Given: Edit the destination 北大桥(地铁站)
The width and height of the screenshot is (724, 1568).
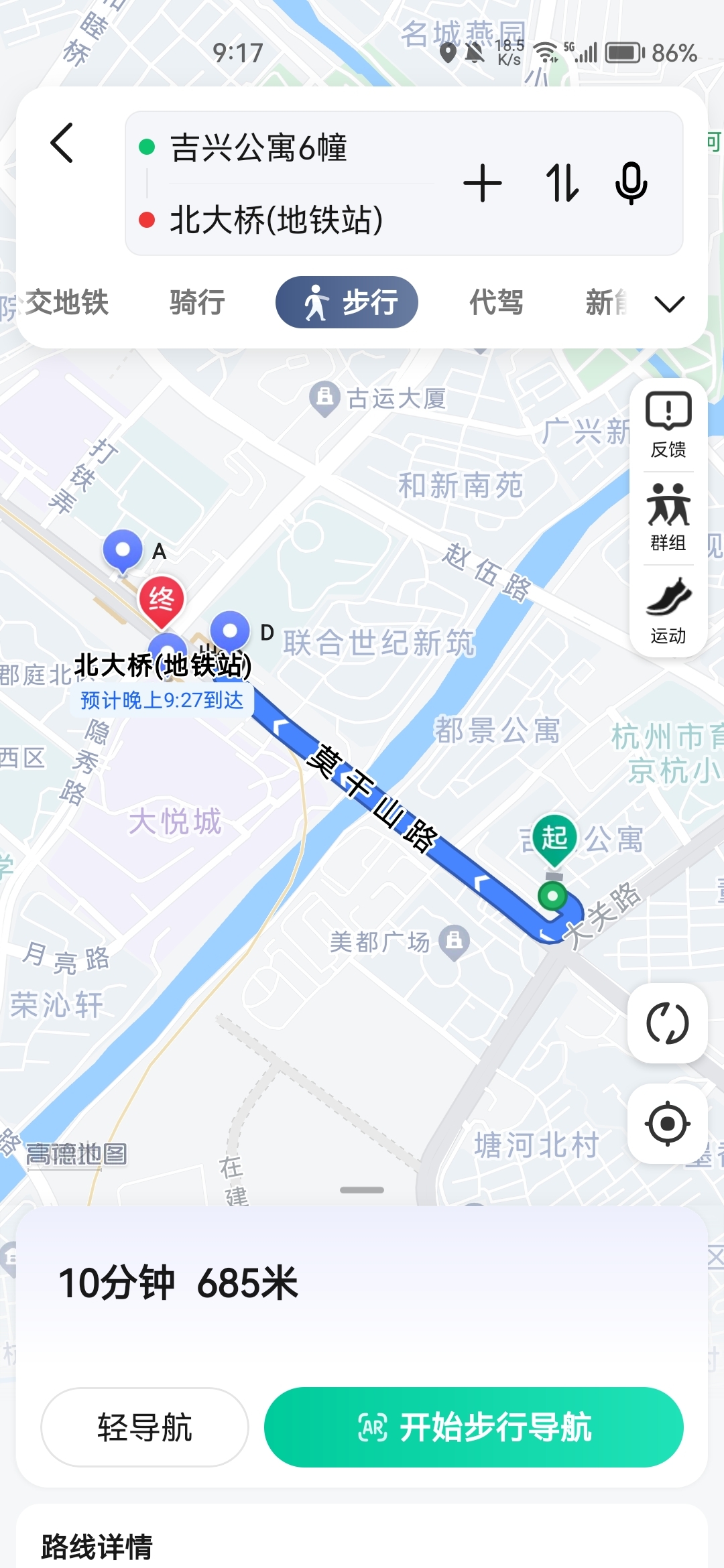Looking at the screenshot, I should tap(276, 220).
